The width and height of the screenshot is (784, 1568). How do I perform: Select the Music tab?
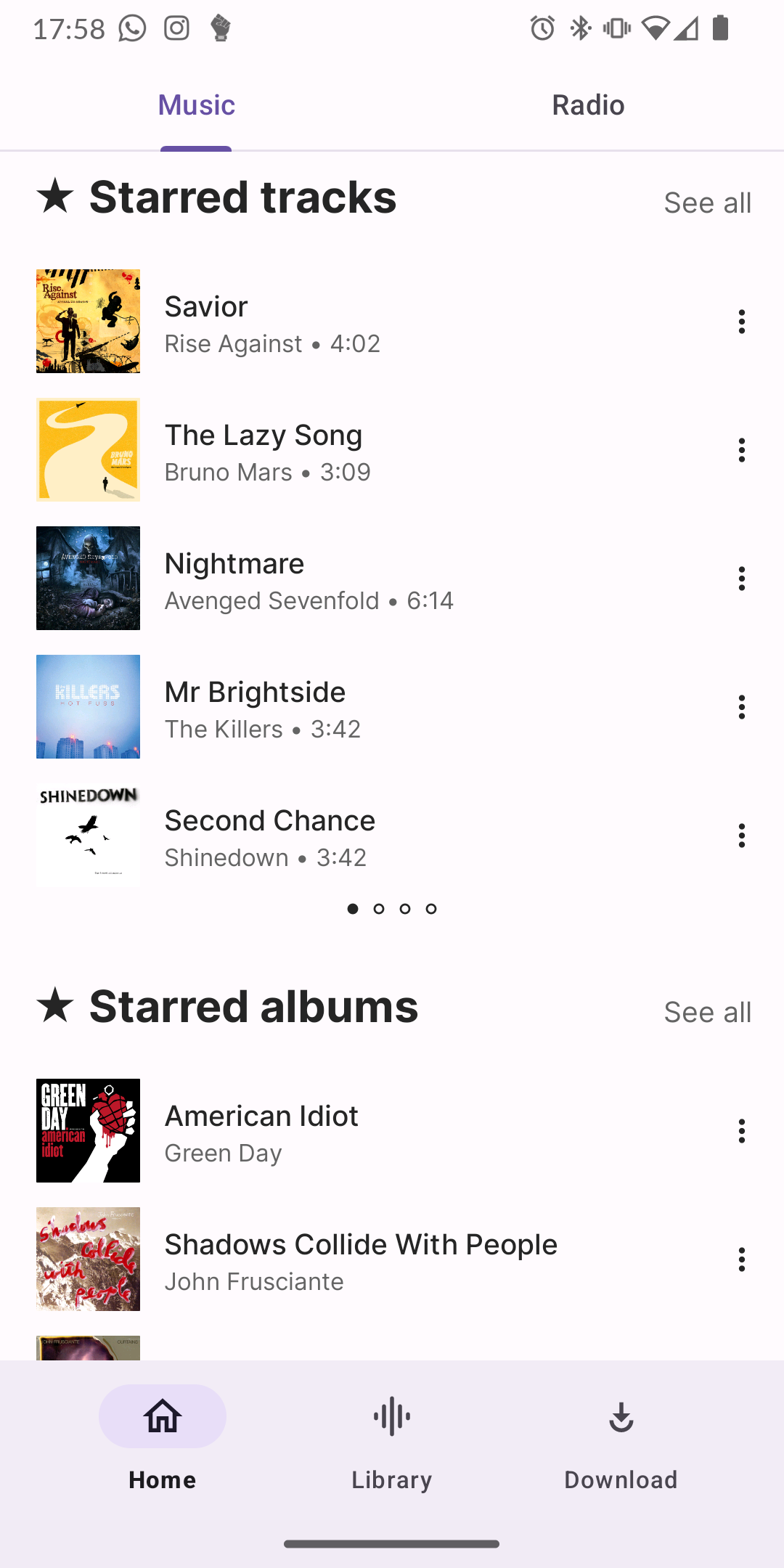[196, 105]
